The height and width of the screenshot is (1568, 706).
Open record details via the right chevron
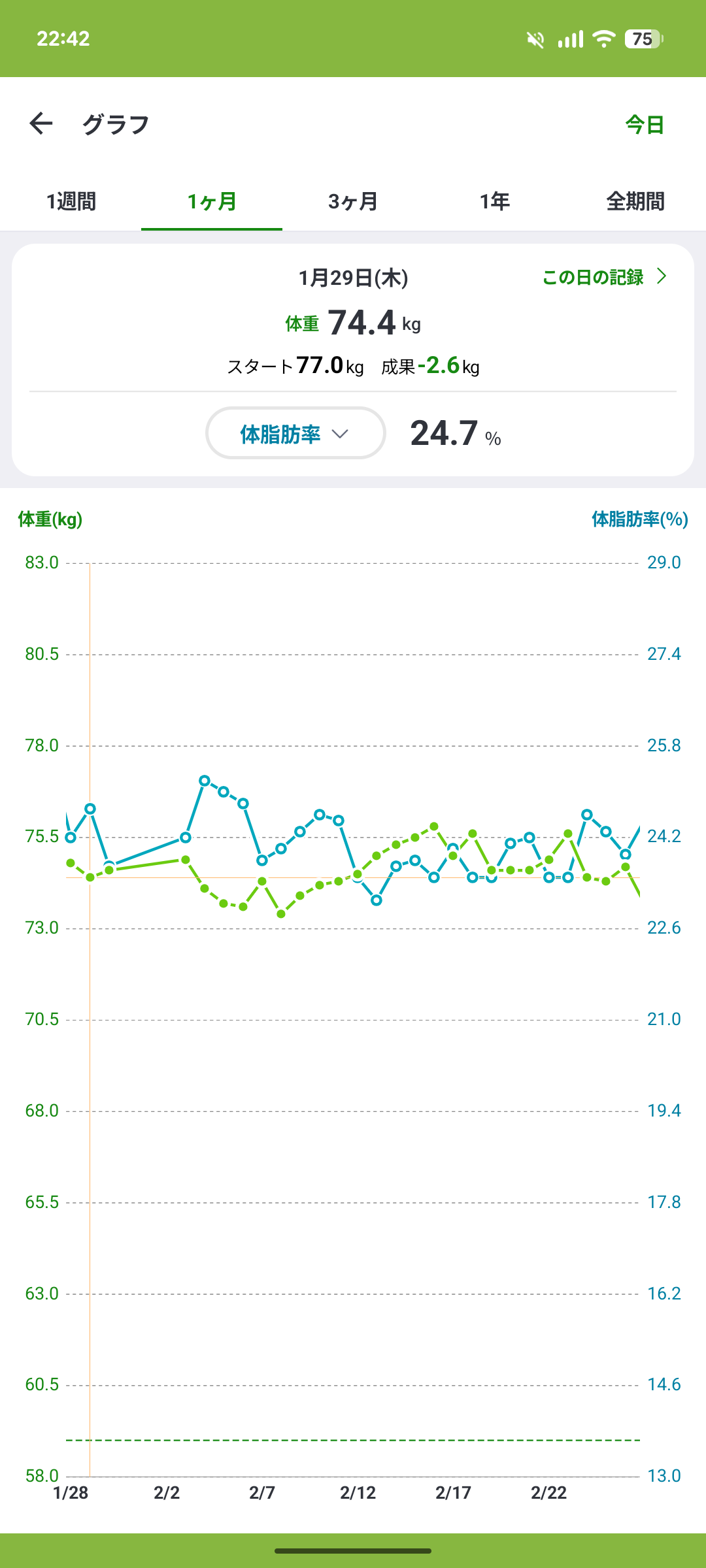pos(662,277)
